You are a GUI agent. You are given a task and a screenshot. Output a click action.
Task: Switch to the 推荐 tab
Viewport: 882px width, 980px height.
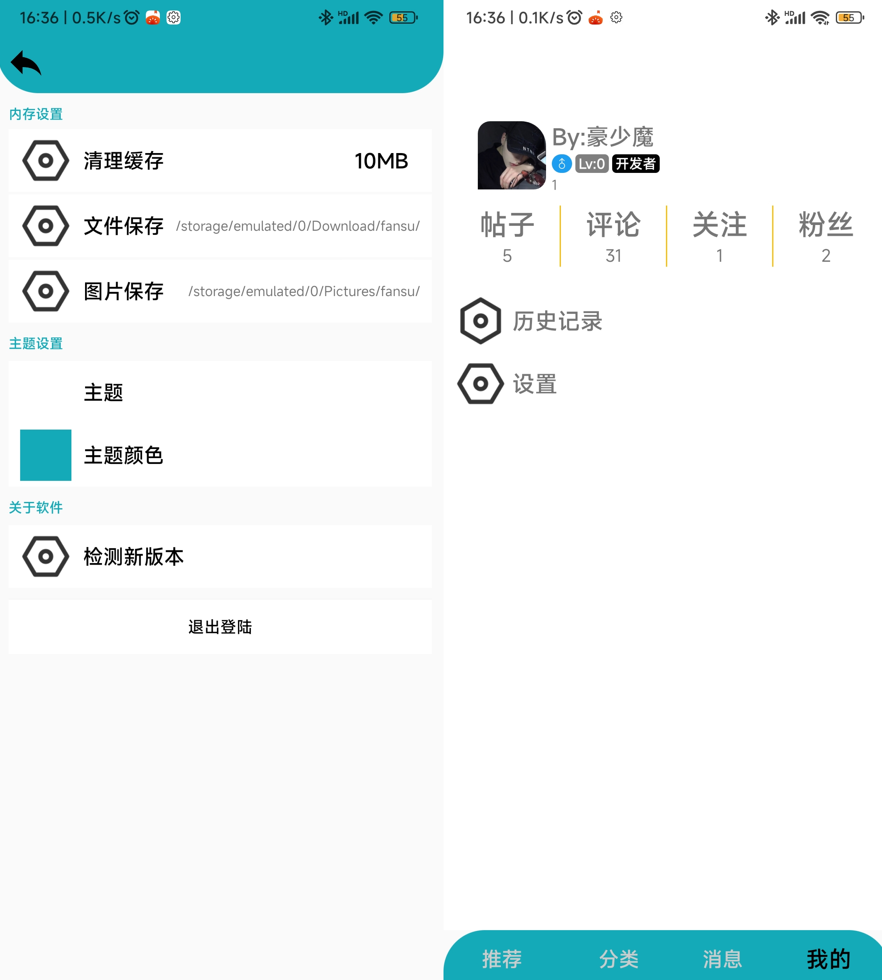pos(502,959)
